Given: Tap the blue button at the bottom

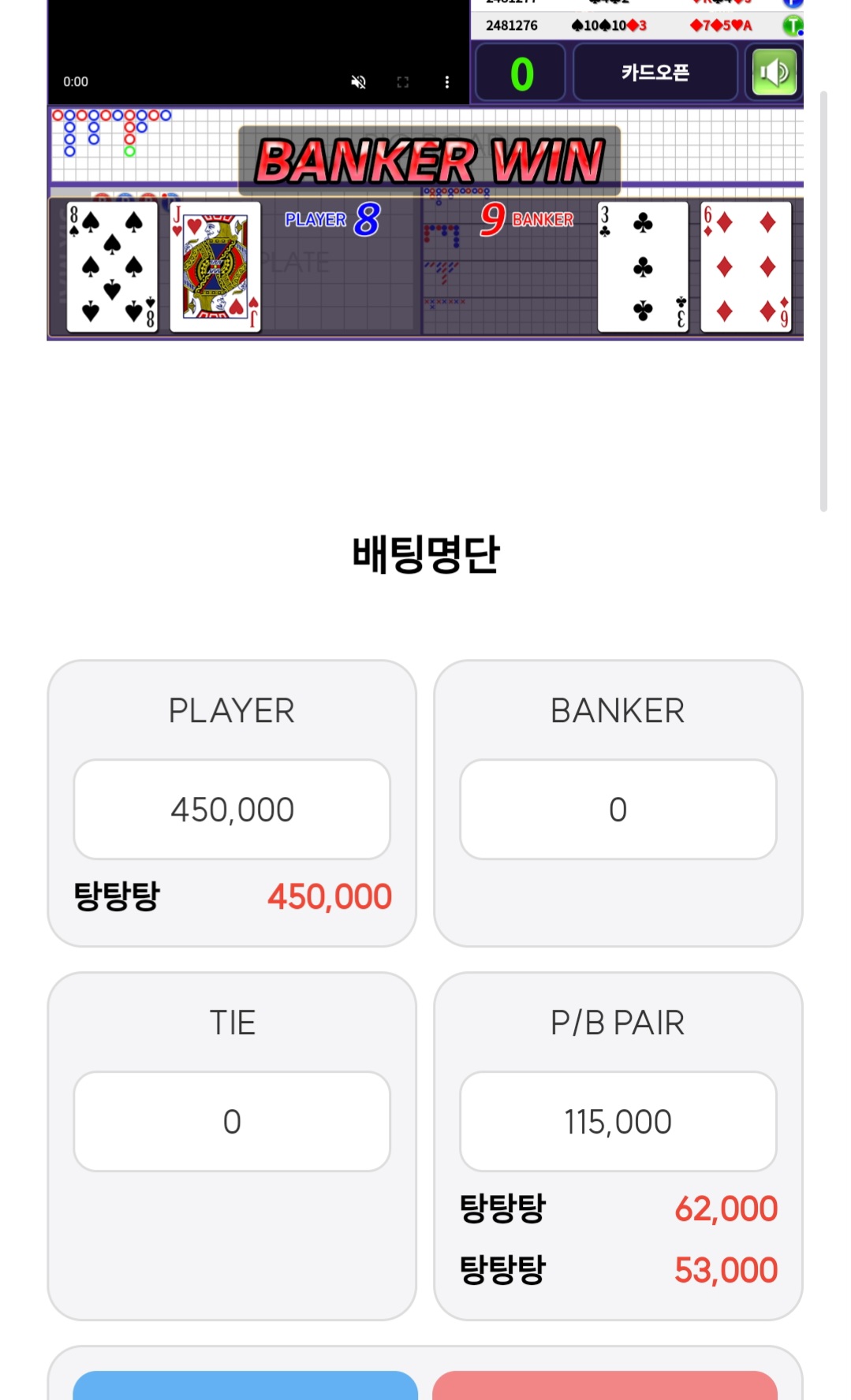Looking at the screenshot, I should click(245, 1385).
